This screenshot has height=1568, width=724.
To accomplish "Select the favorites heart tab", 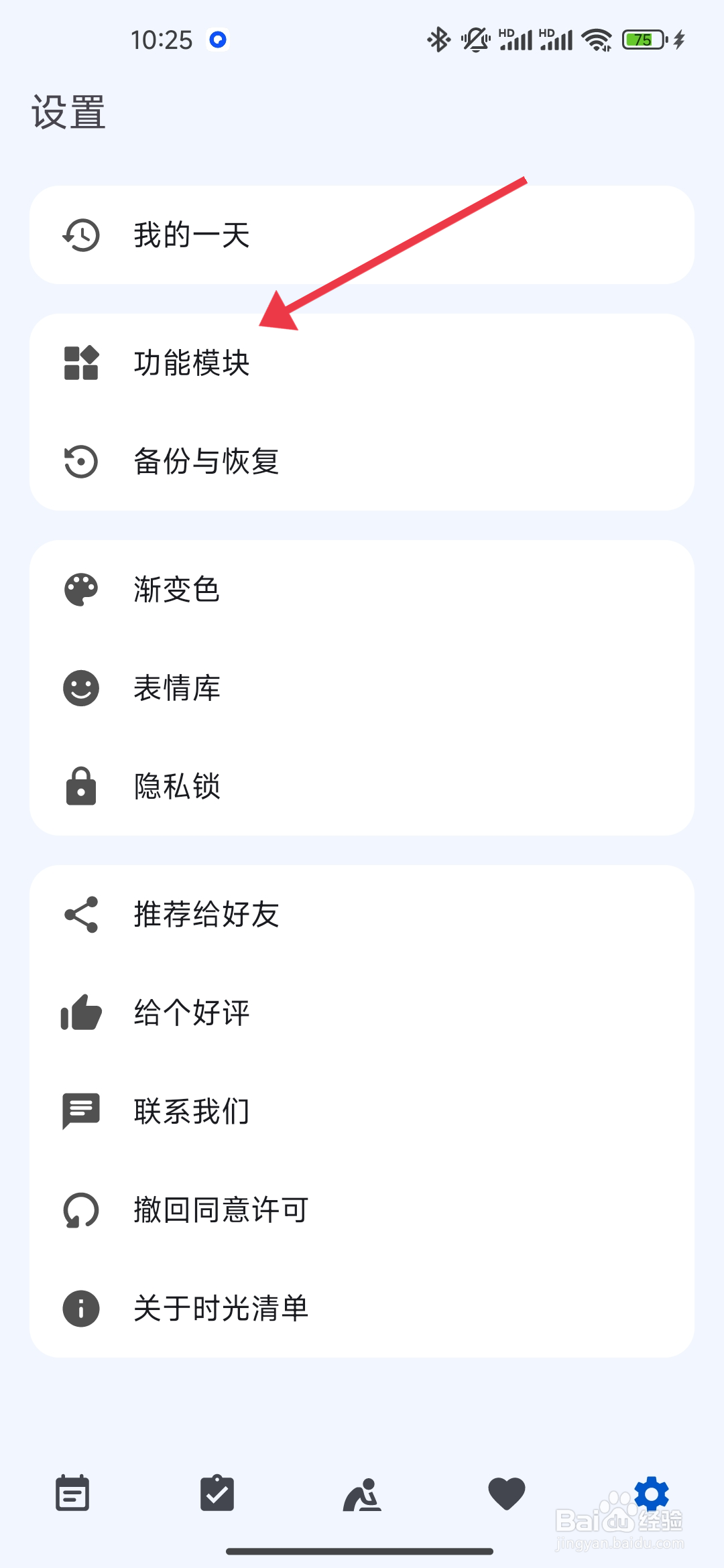I will [x=507, y=1493].
